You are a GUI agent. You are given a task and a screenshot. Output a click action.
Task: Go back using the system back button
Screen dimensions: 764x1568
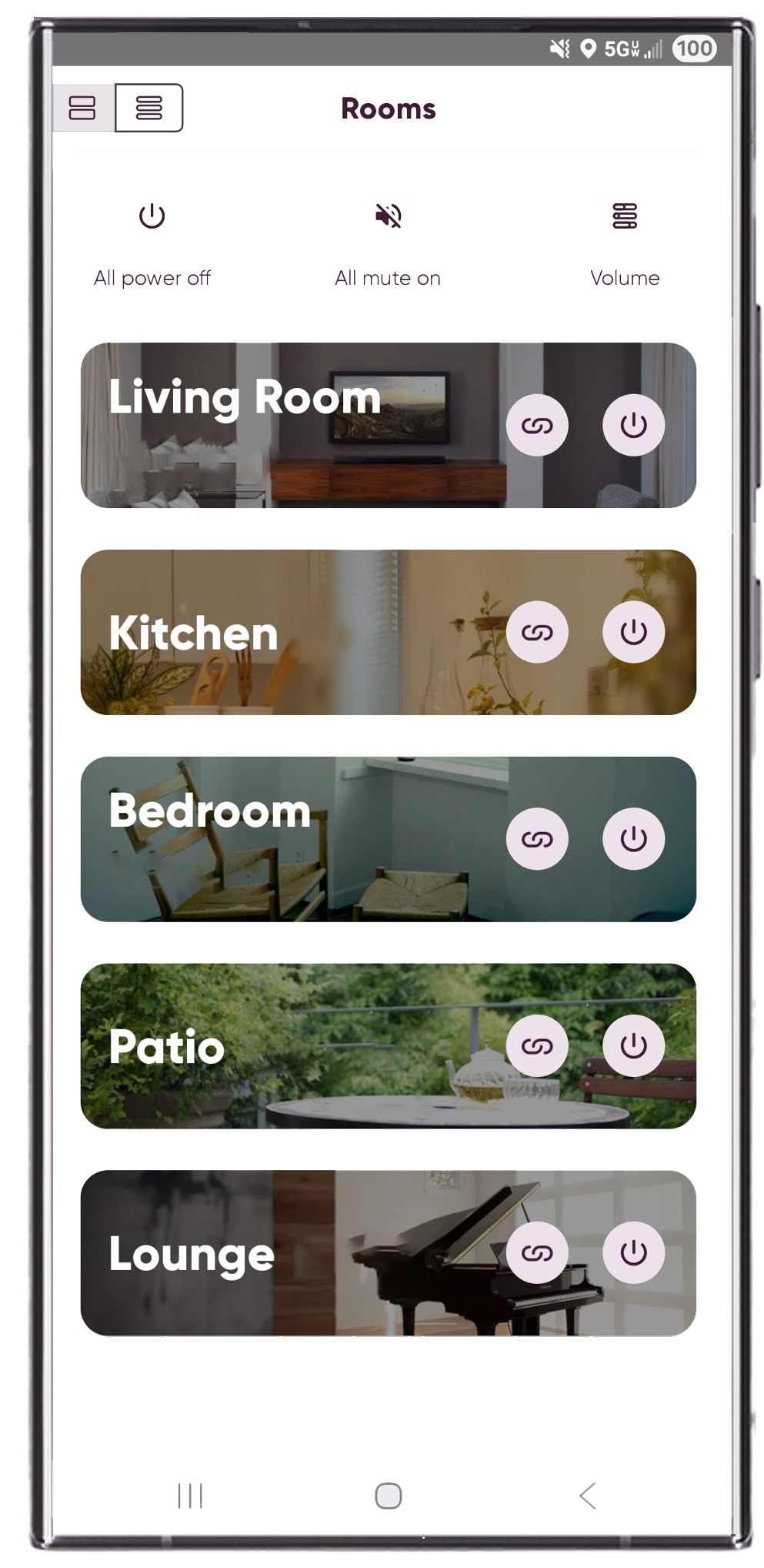point(588,1496)
